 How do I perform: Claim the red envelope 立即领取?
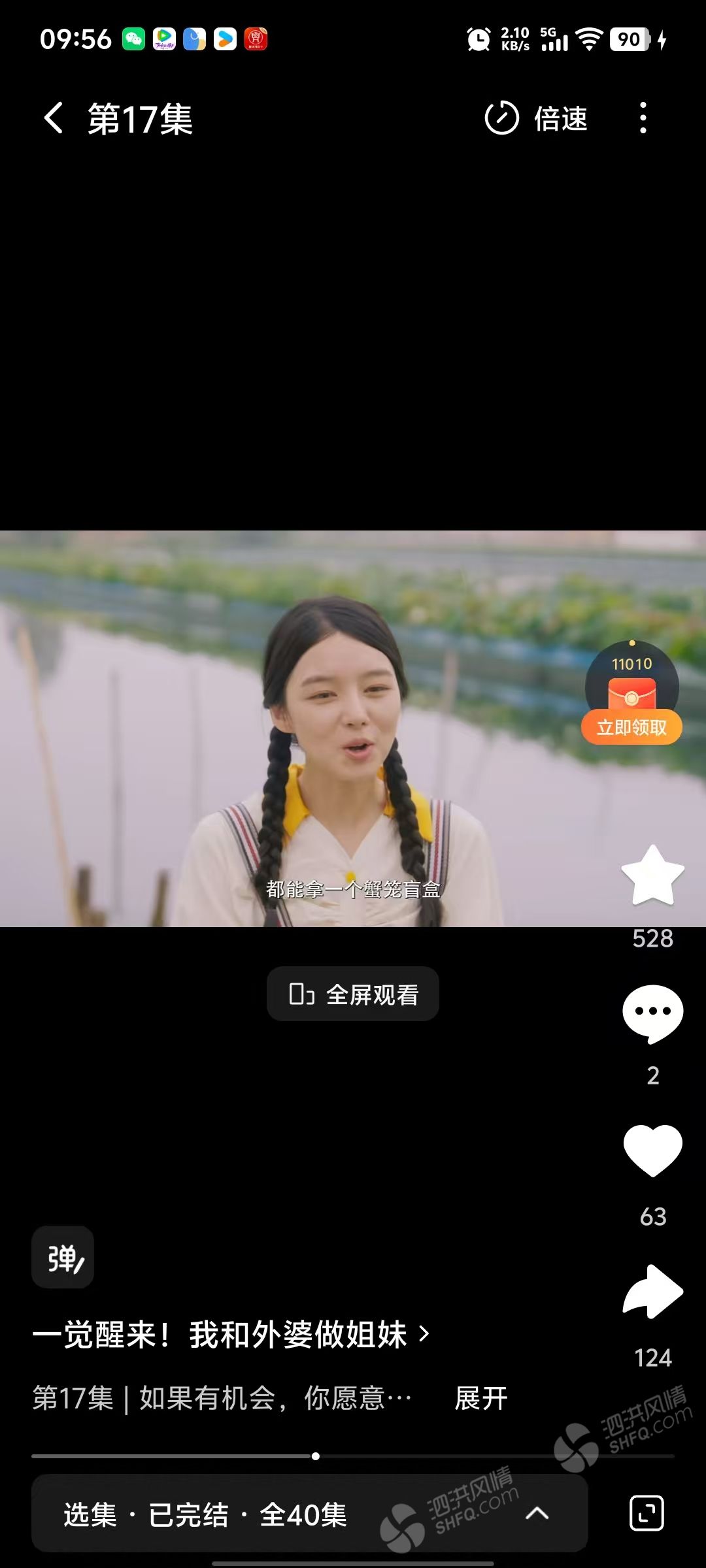tap(631, 727)
